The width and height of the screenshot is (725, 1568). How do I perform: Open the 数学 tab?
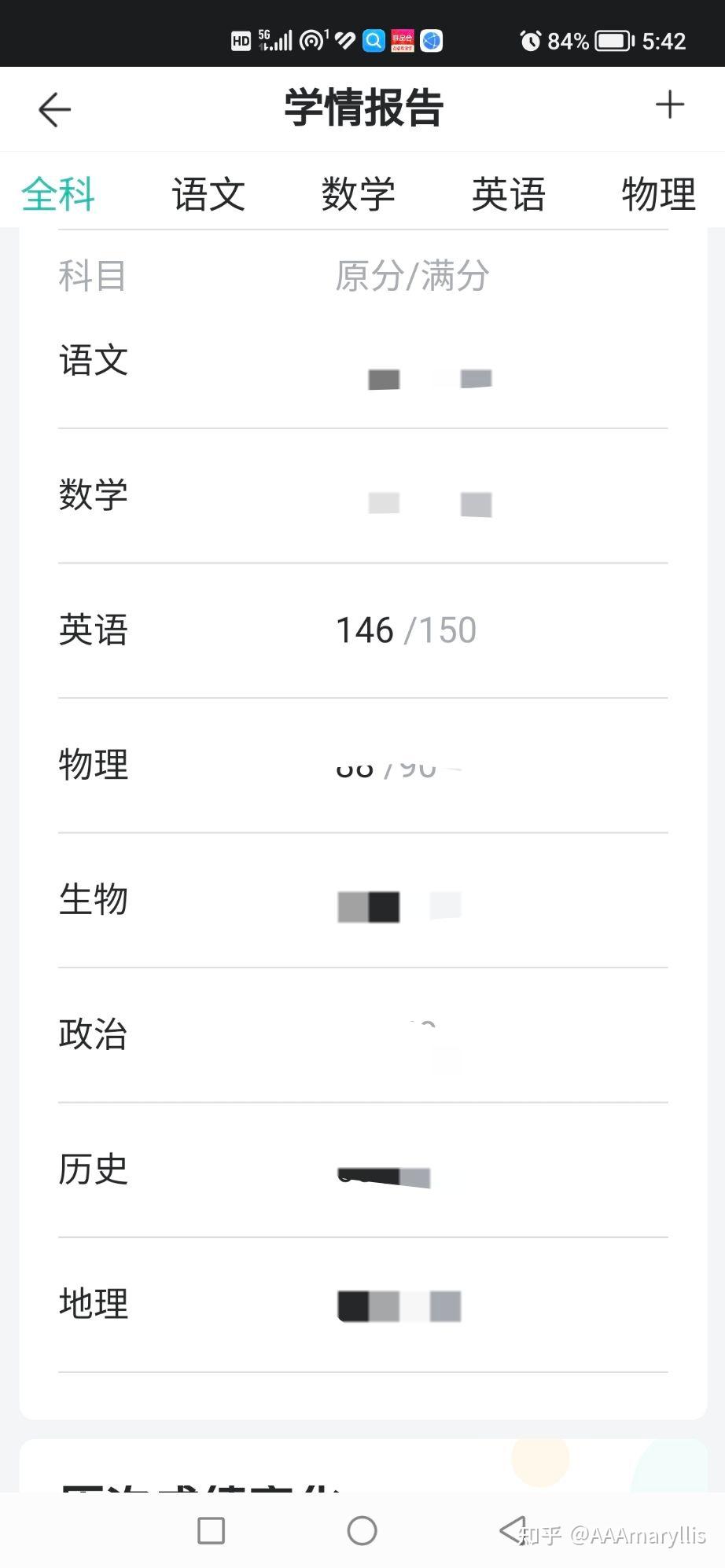pos(359,194)
